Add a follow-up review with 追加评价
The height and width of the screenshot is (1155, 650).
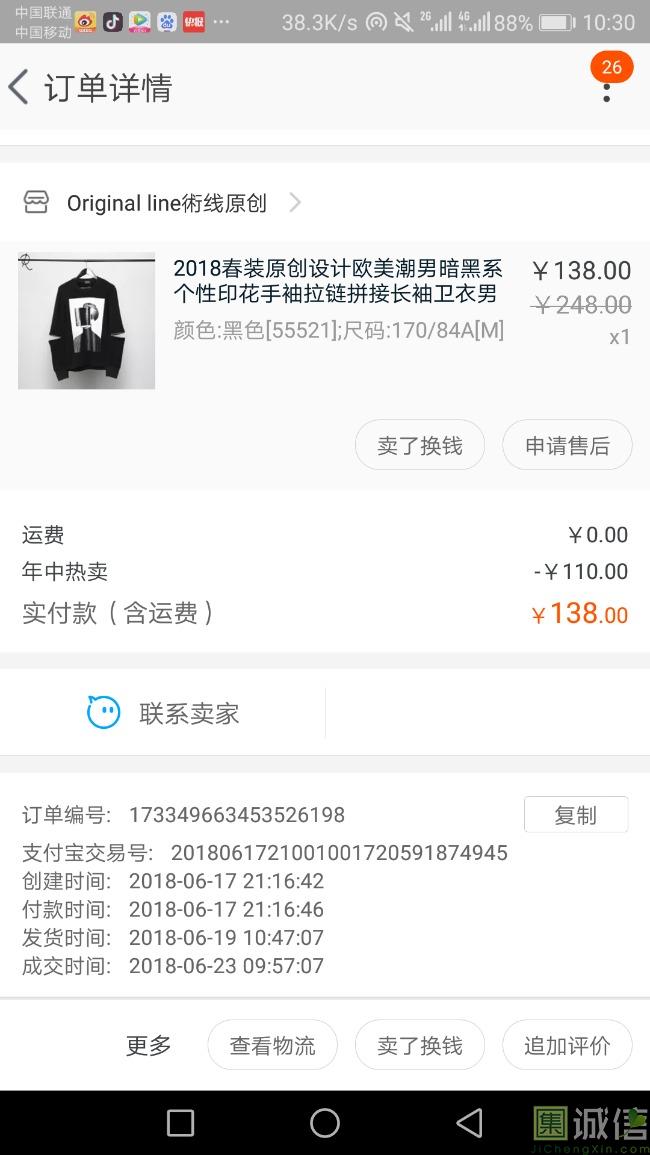tap(567, 1045)
